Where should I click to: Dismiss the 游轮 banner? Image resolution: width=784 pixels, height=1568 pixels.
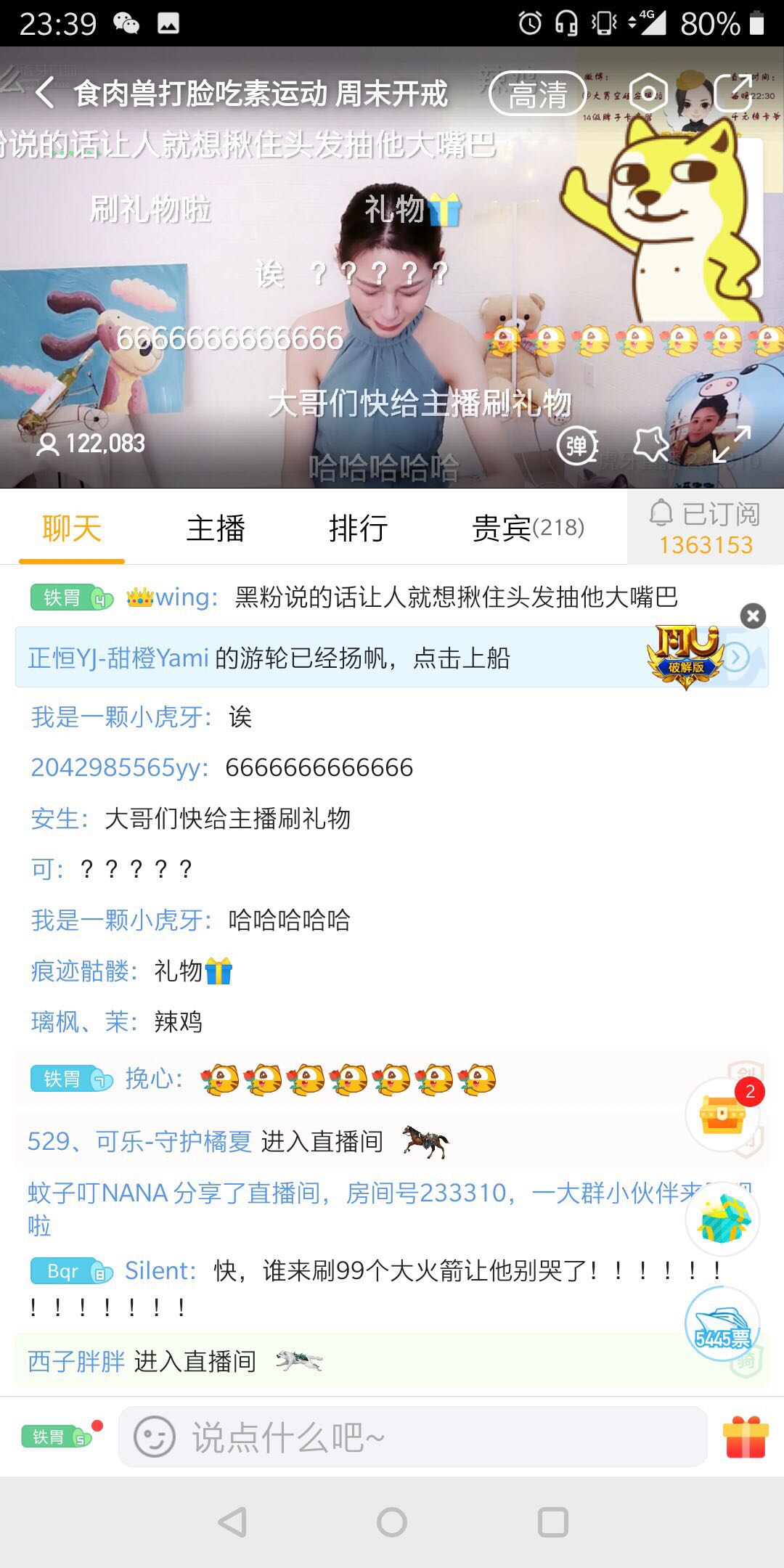(x=753, y=616)
